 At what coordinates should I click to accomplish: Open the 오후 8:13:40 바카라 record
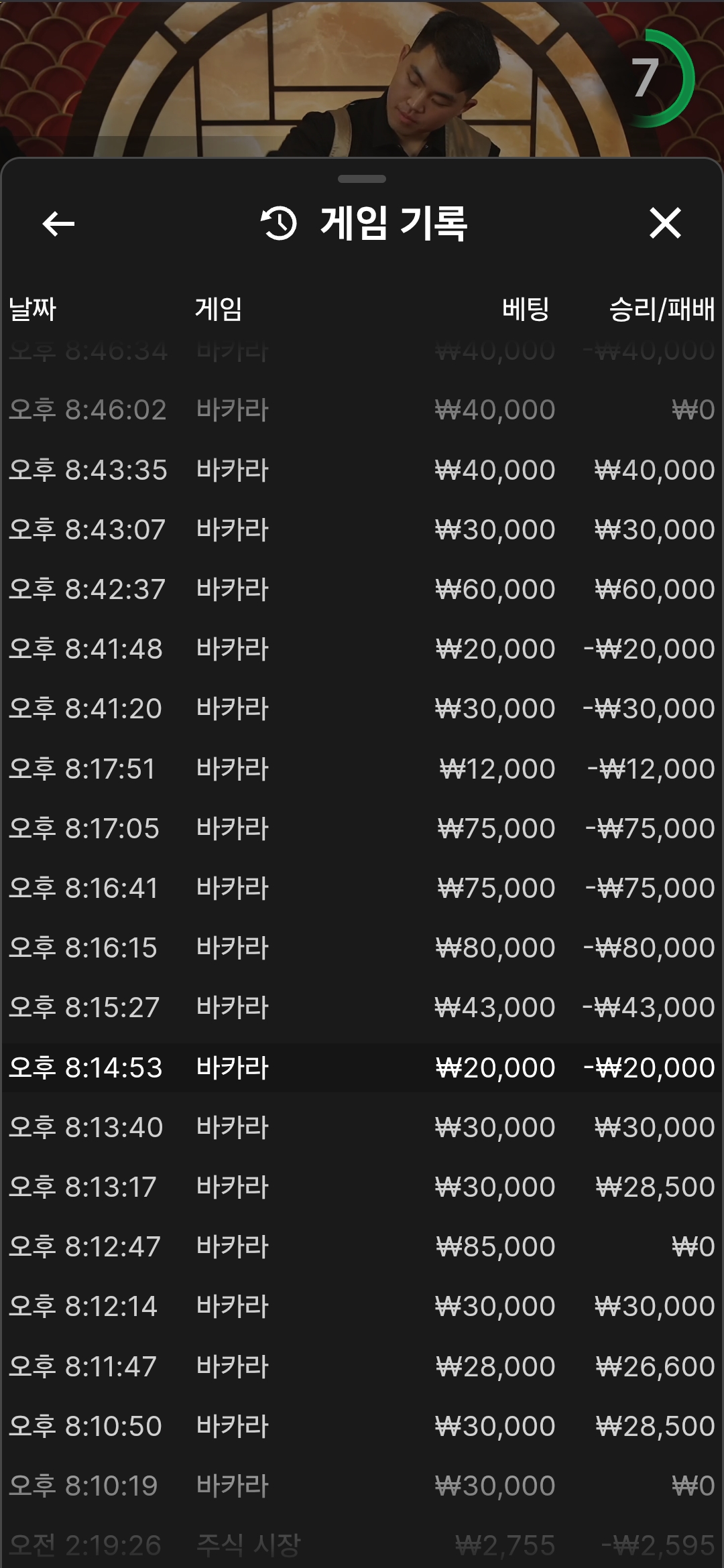[x=362, y=1127]
